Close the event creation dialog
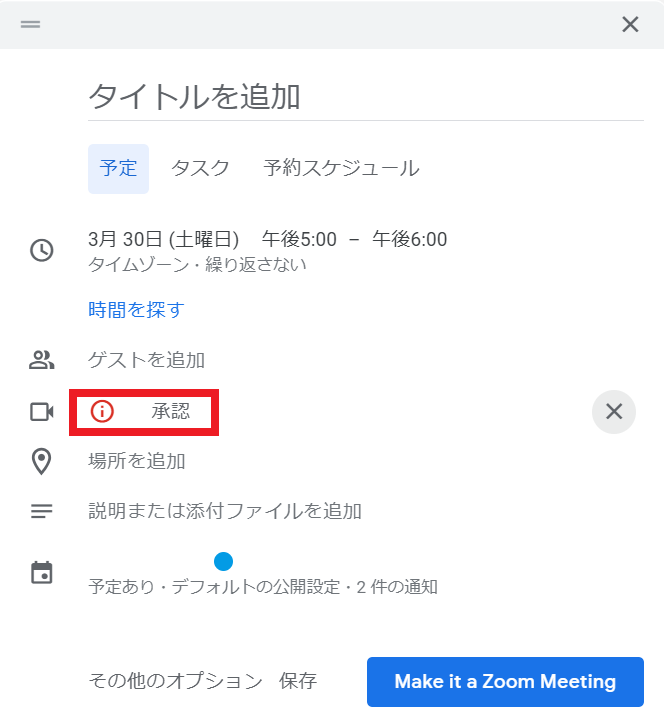 pos(630,25)
